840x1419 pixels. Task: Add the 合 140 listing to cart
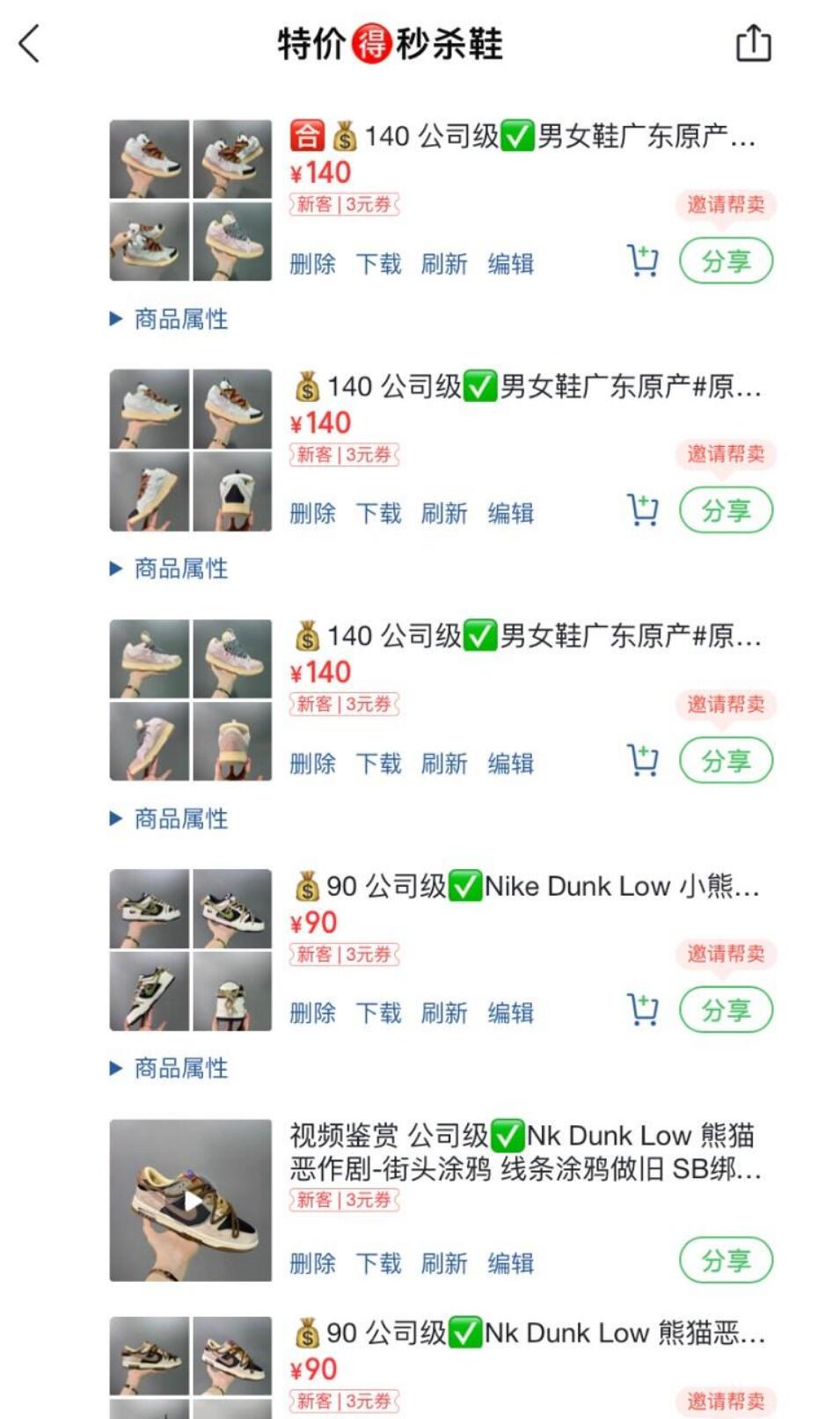642,261
